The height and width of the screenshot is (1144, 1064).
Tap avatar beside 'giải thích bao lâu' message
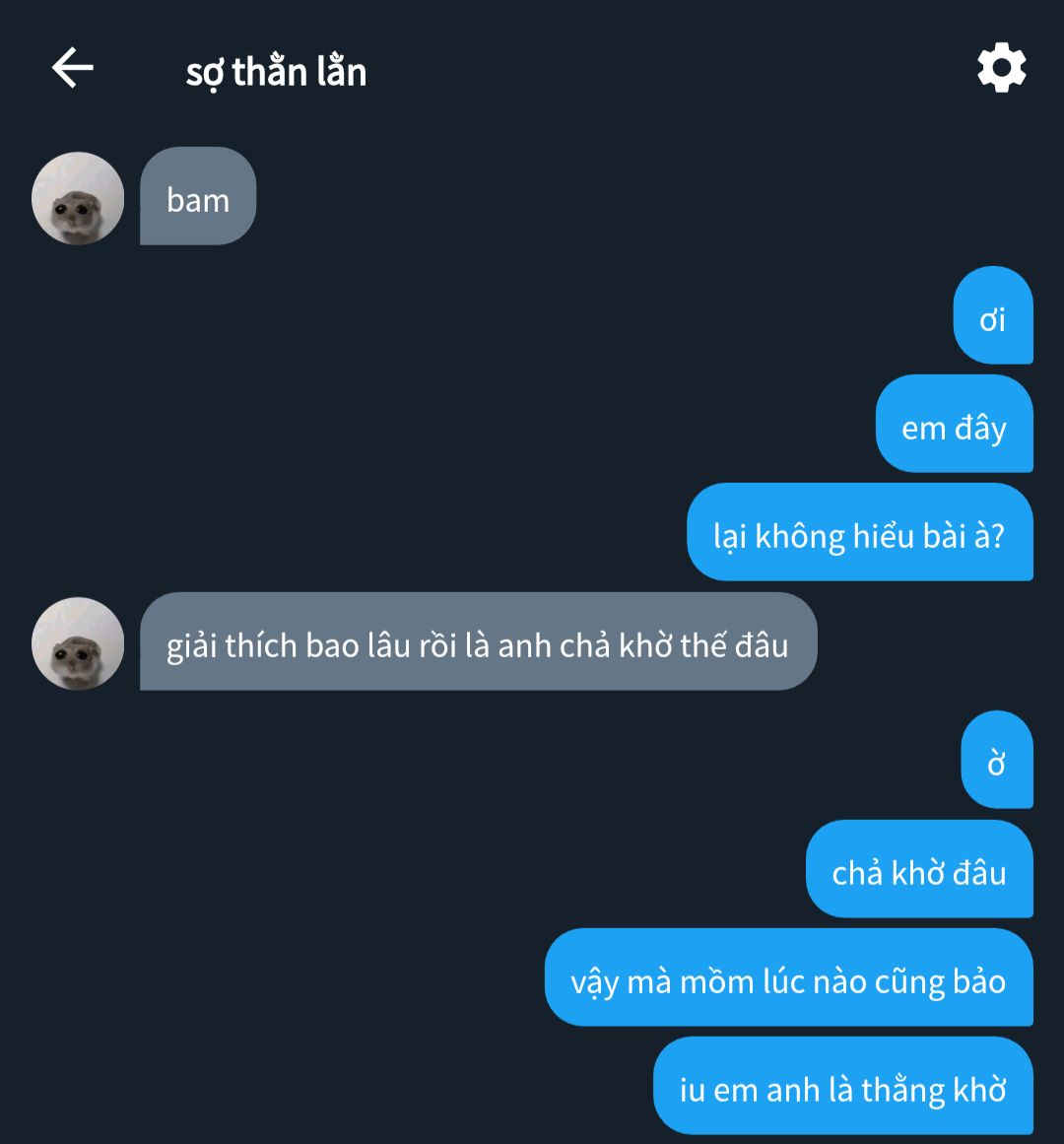pyautogui.click(x=78, y=643)
